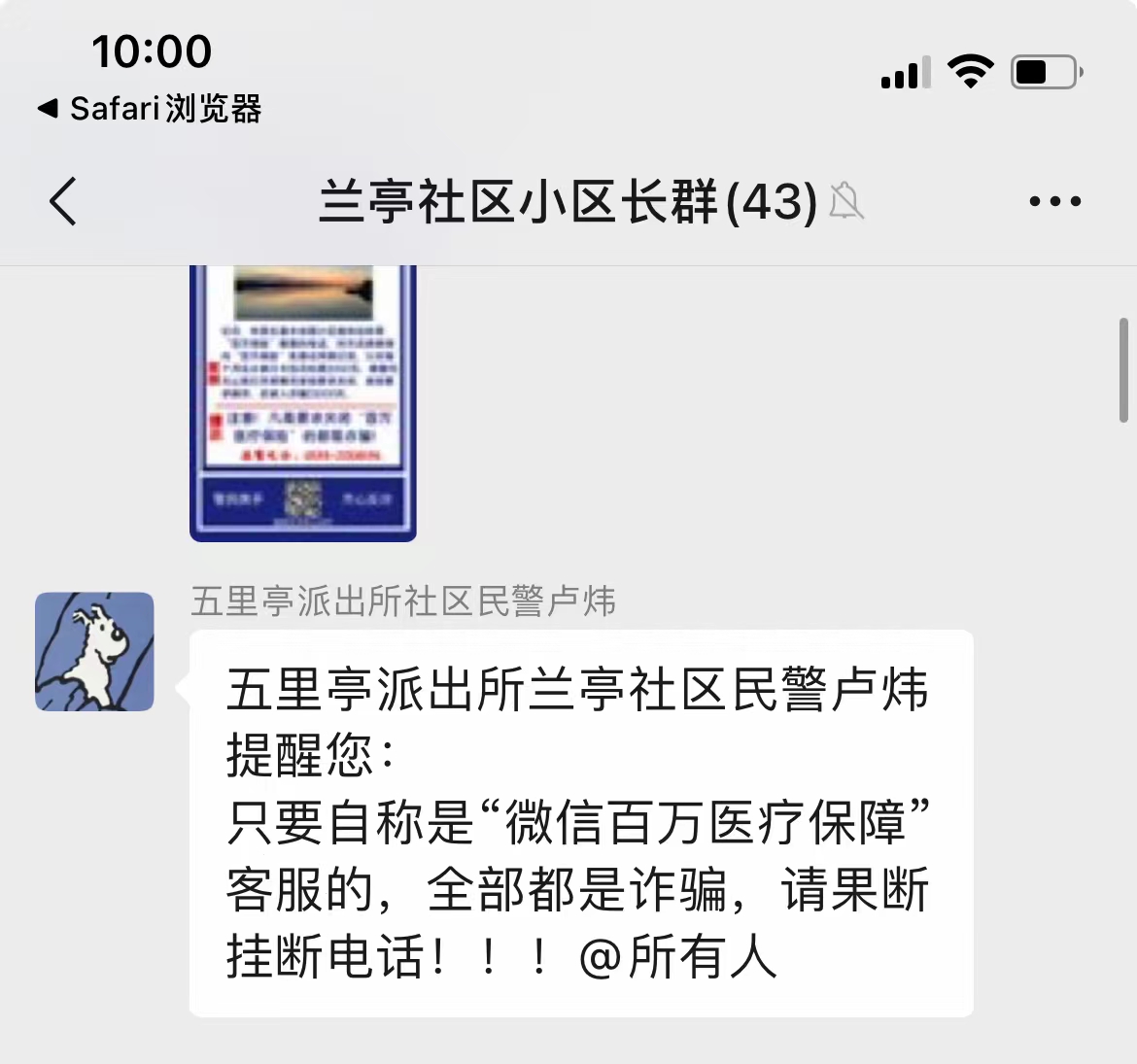Go back from the 兰亭社区小区长群 chat
The width and height of the screenshot is (1137, 1064).
point(63,202)
